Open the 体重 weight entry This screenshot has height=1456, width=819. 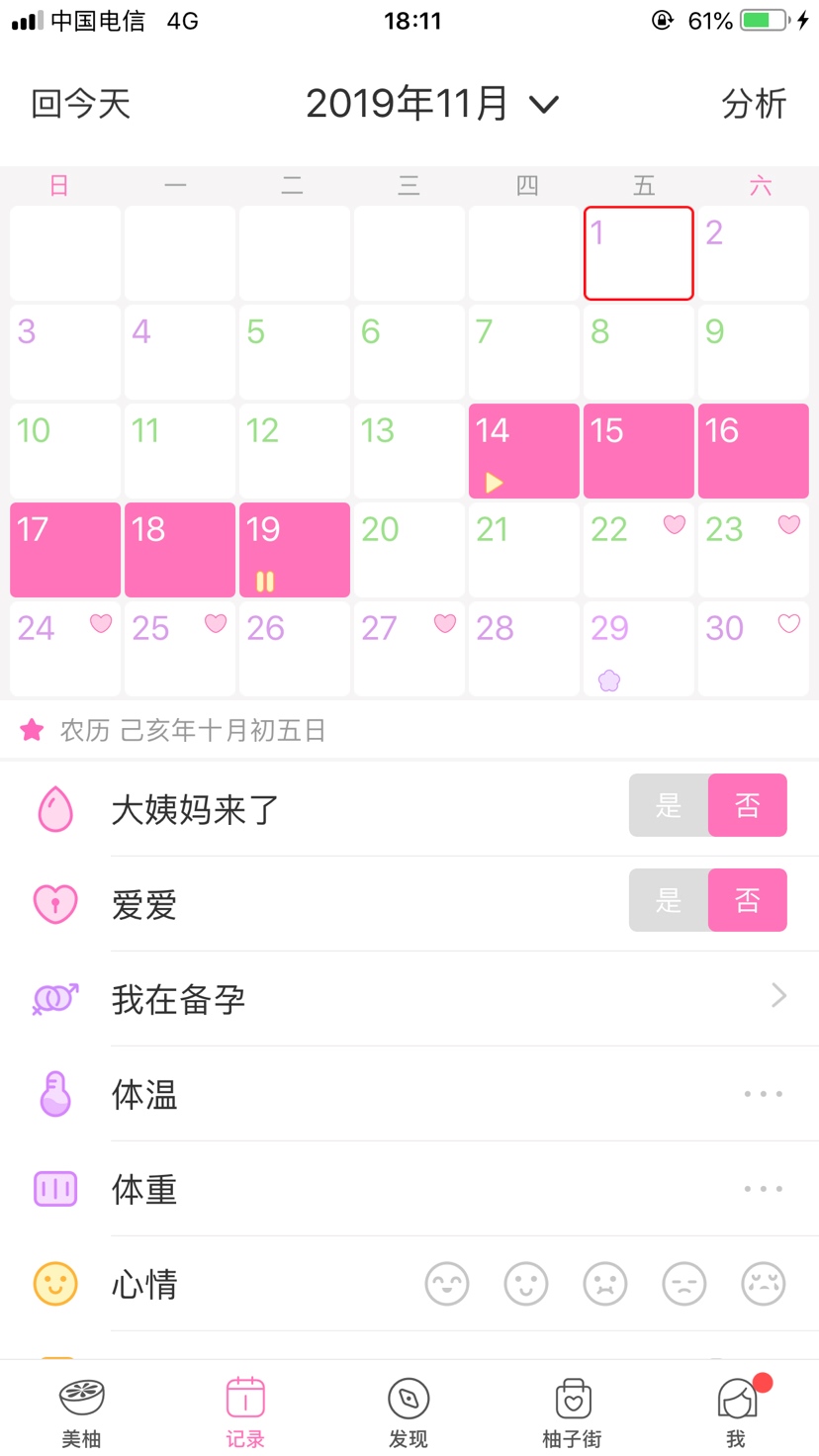coord(409,1189)
